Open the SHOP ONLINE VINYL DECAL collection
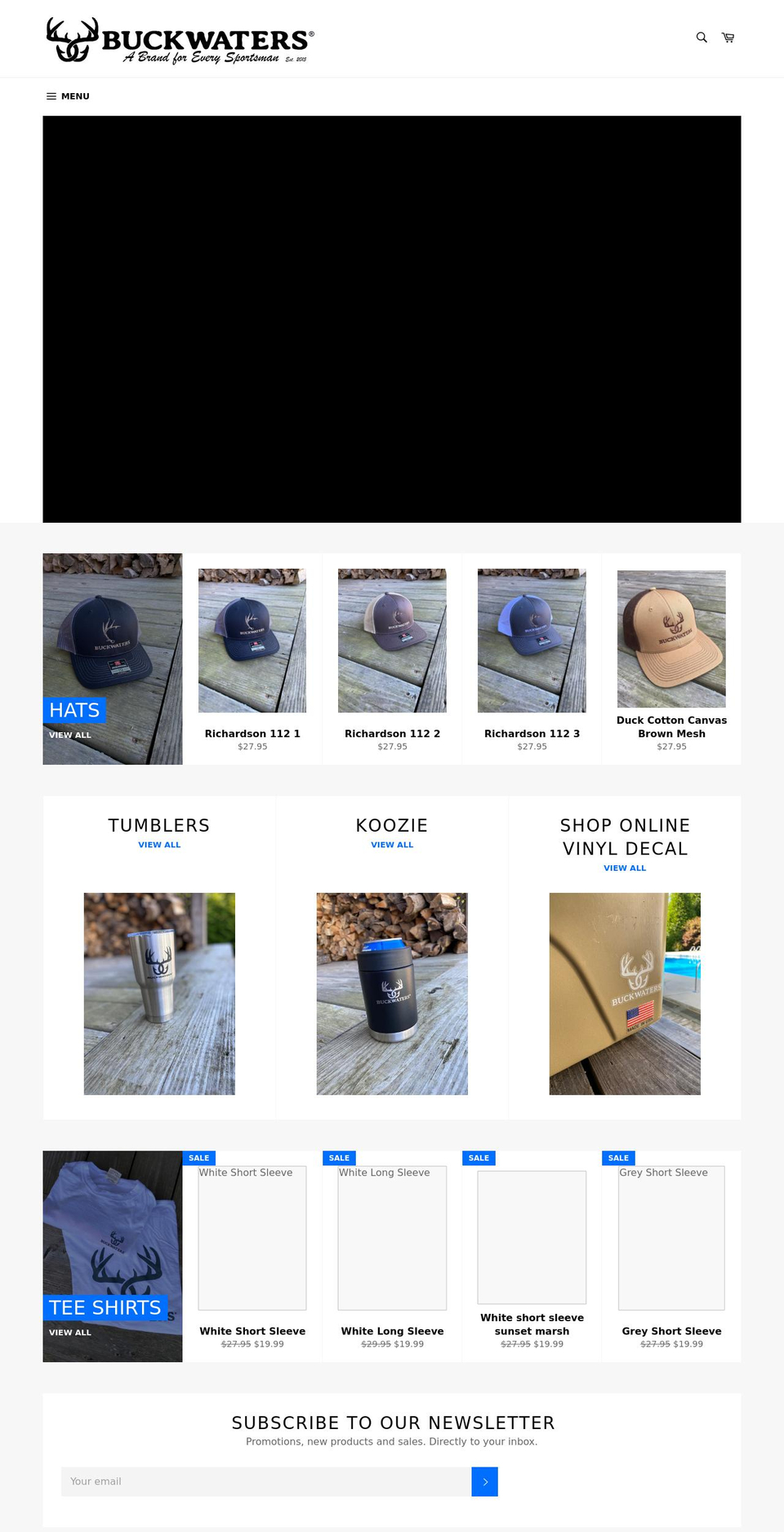Screen dimensions: 784x1532 [x=624, y=868]
